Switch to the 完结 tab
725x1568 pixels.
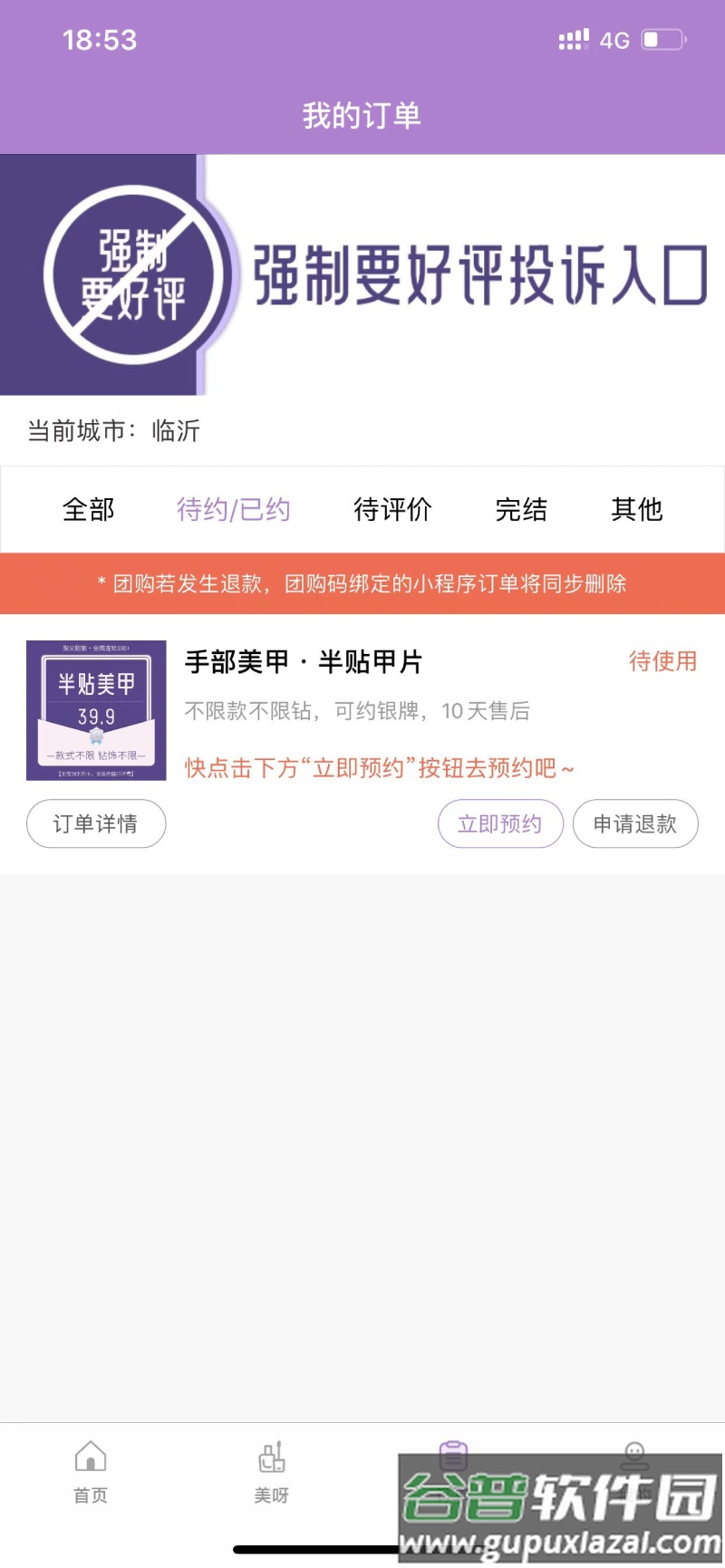(x=520, y=510)
